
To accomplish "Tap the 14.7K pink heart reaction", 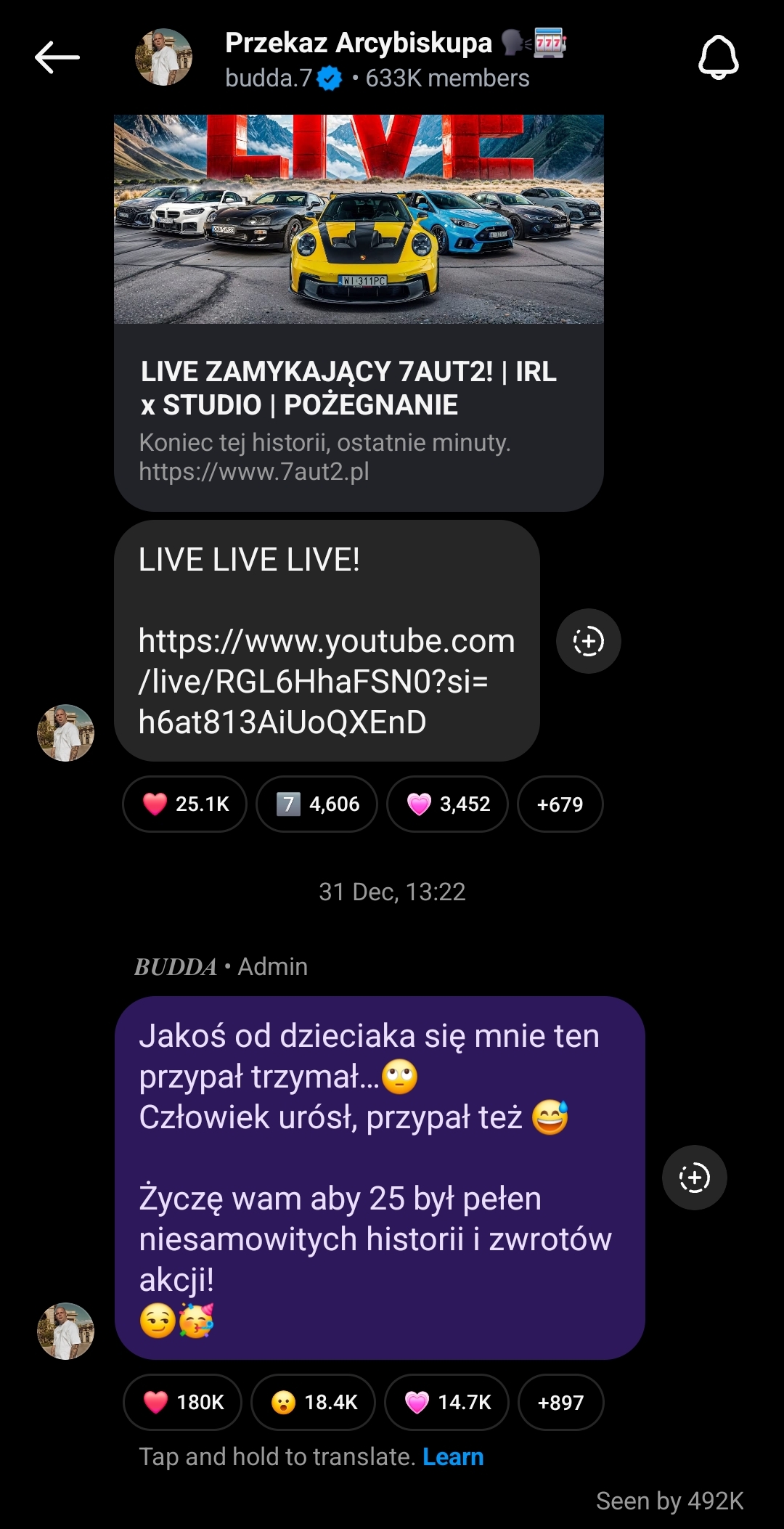I will point(446,1402).
